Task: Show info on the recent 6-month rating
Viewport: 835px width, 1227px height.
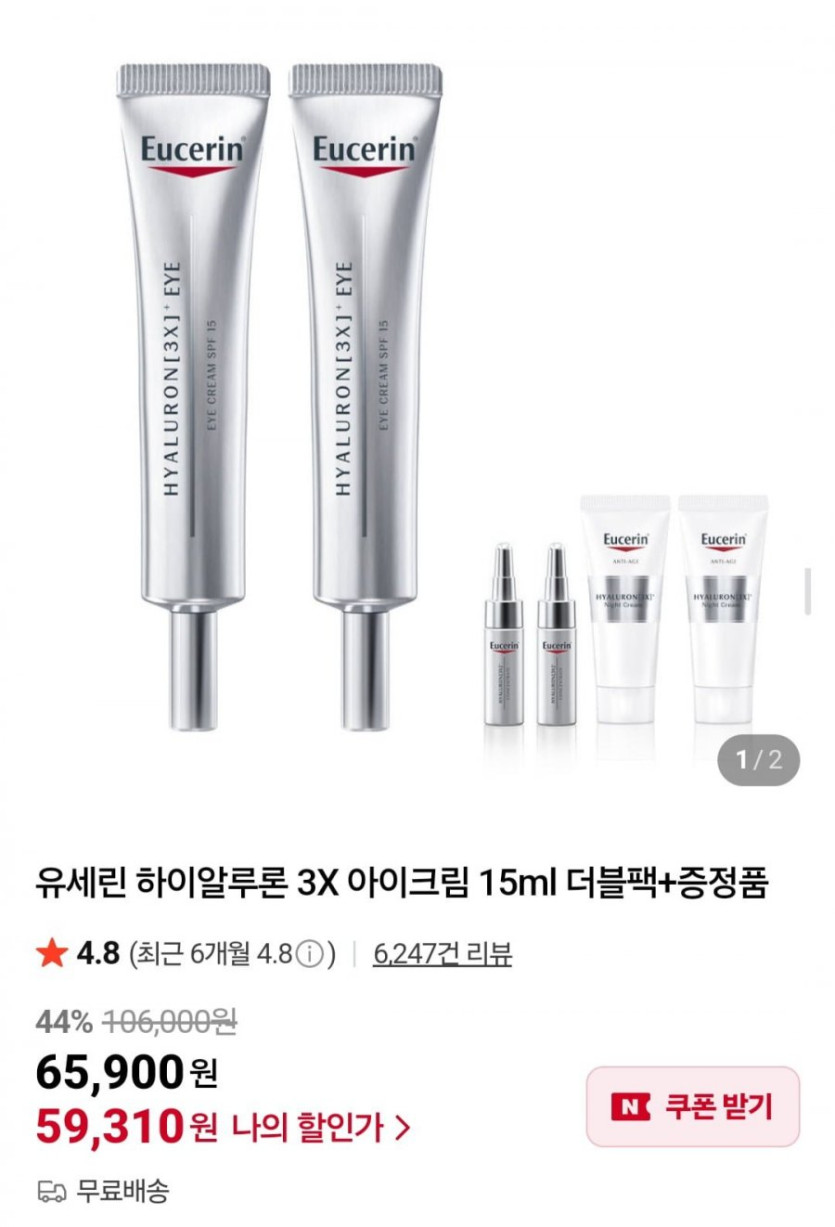Action: pyautogui.click(x=311, y=954)
